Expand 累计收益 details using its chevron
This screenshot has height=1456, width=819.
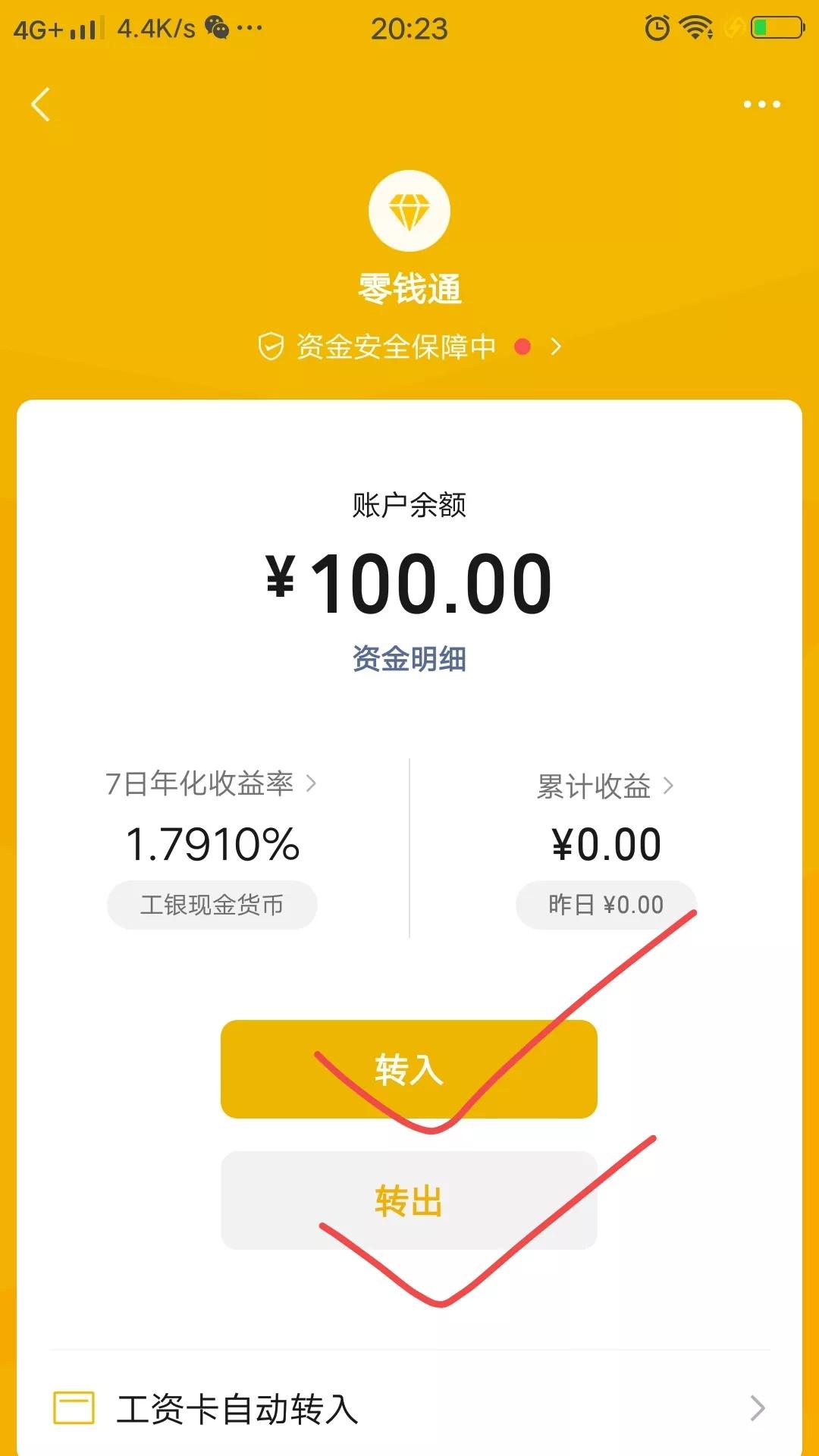click(x=670, y=787)
